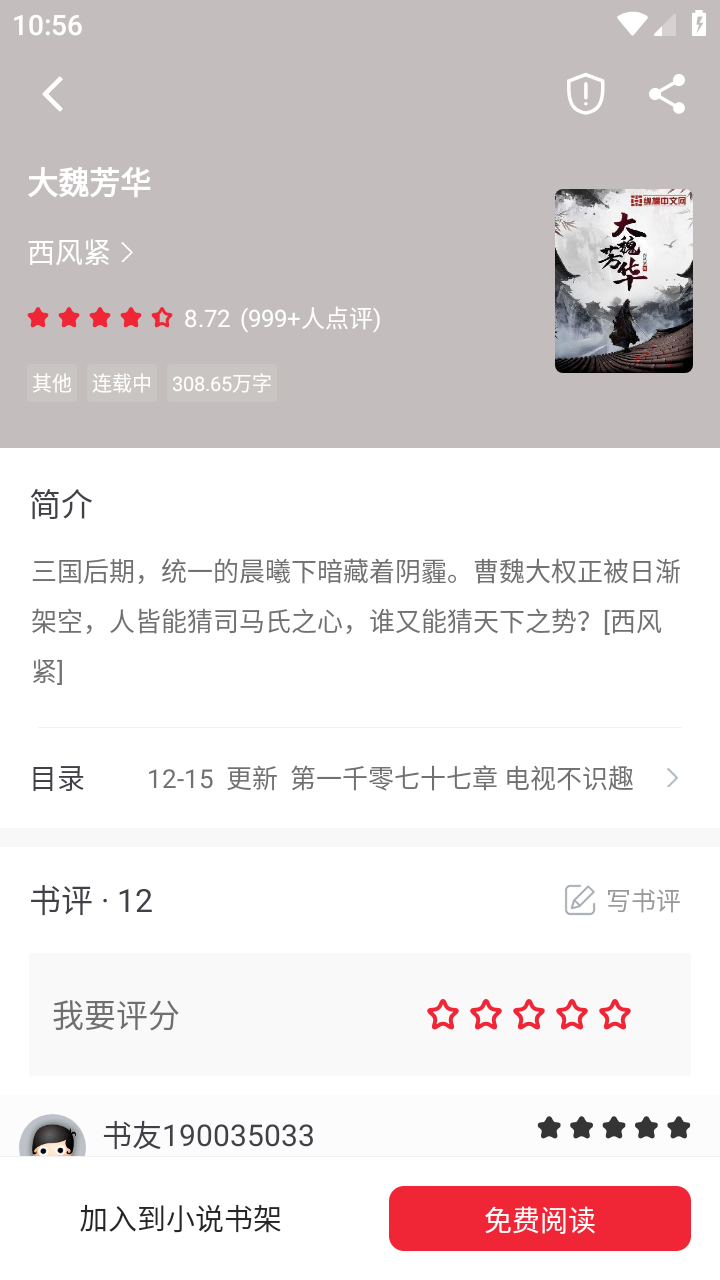Tap the back arrow to return
The image size is (720, 1280).
[x=52, y=93]
